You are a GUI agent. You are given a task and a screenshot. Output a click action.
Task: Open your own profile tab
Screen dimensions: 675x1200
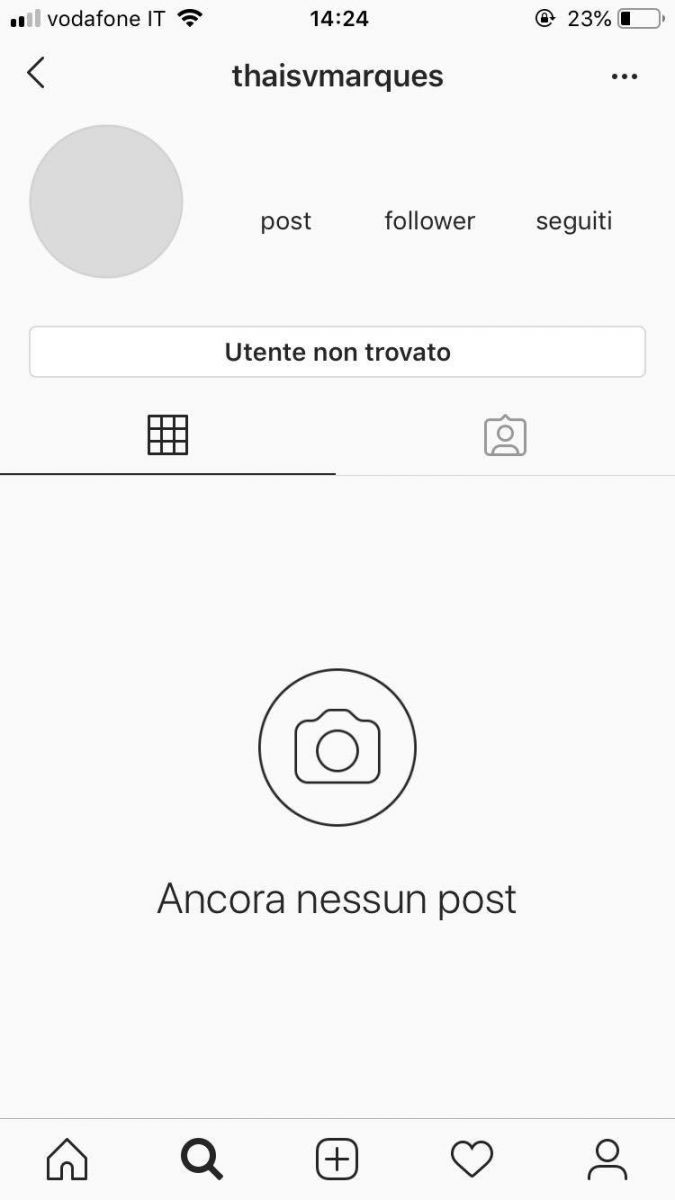point(606,1160)
